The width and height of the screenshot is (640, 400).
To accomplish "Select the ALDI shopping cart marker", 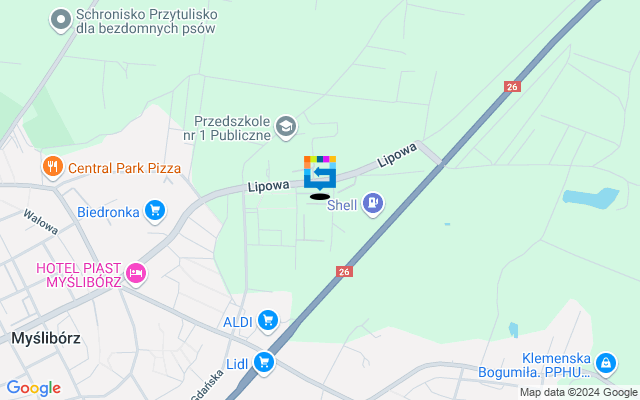I will coord(267,320).
